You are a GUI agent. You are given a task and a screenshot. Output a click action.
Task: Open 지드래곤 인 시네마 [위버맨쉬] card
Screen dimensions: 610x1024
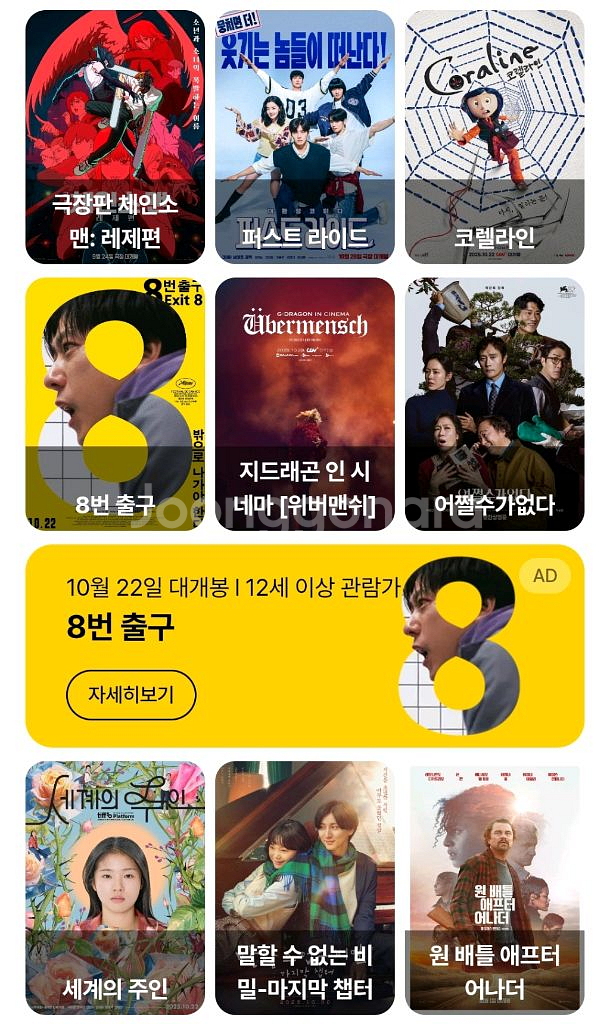(x=305, y=404)
